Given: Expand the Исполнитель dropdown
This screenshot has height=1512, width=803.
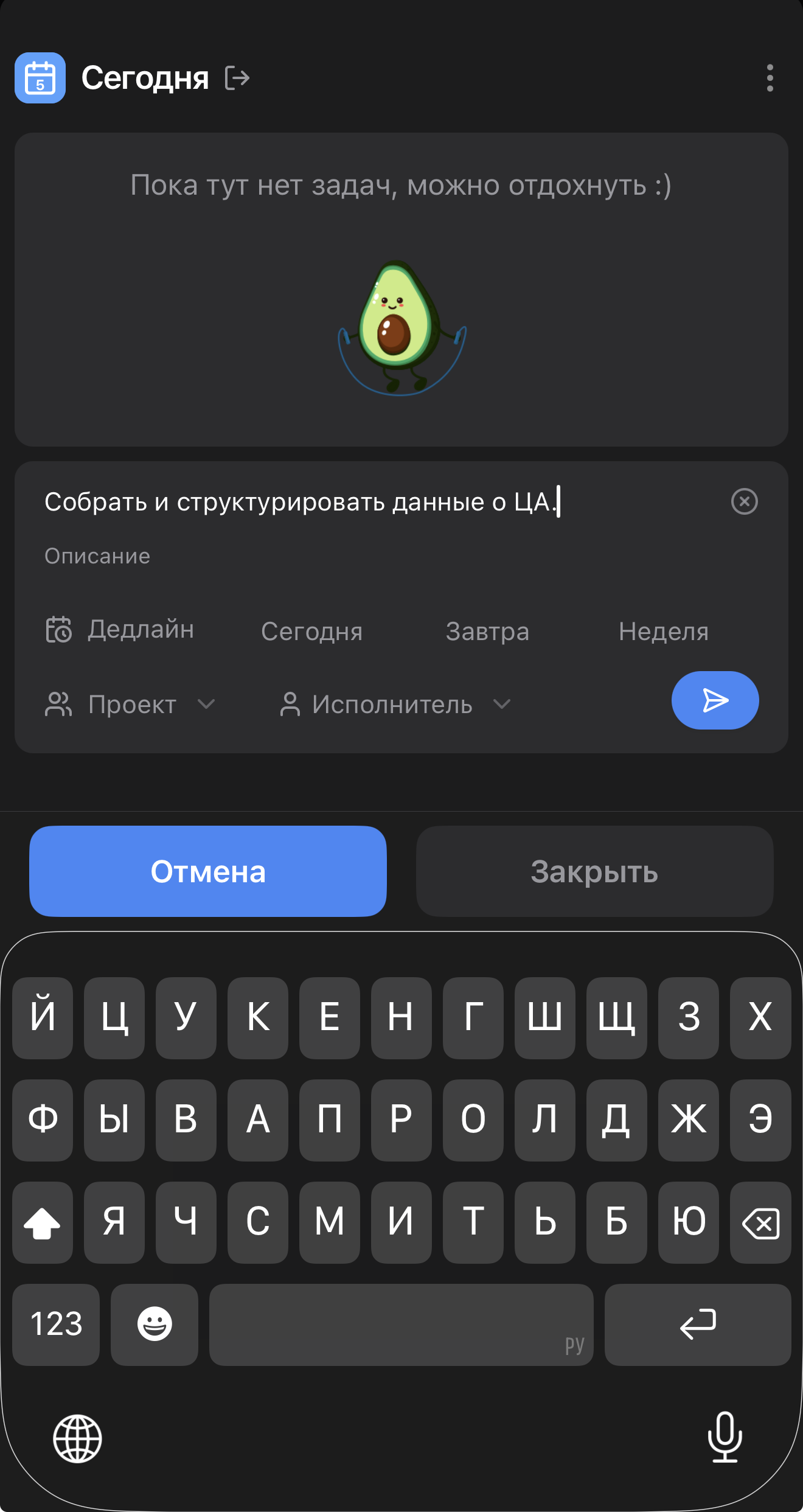Looking at the screenshot, I should (502, 705).
